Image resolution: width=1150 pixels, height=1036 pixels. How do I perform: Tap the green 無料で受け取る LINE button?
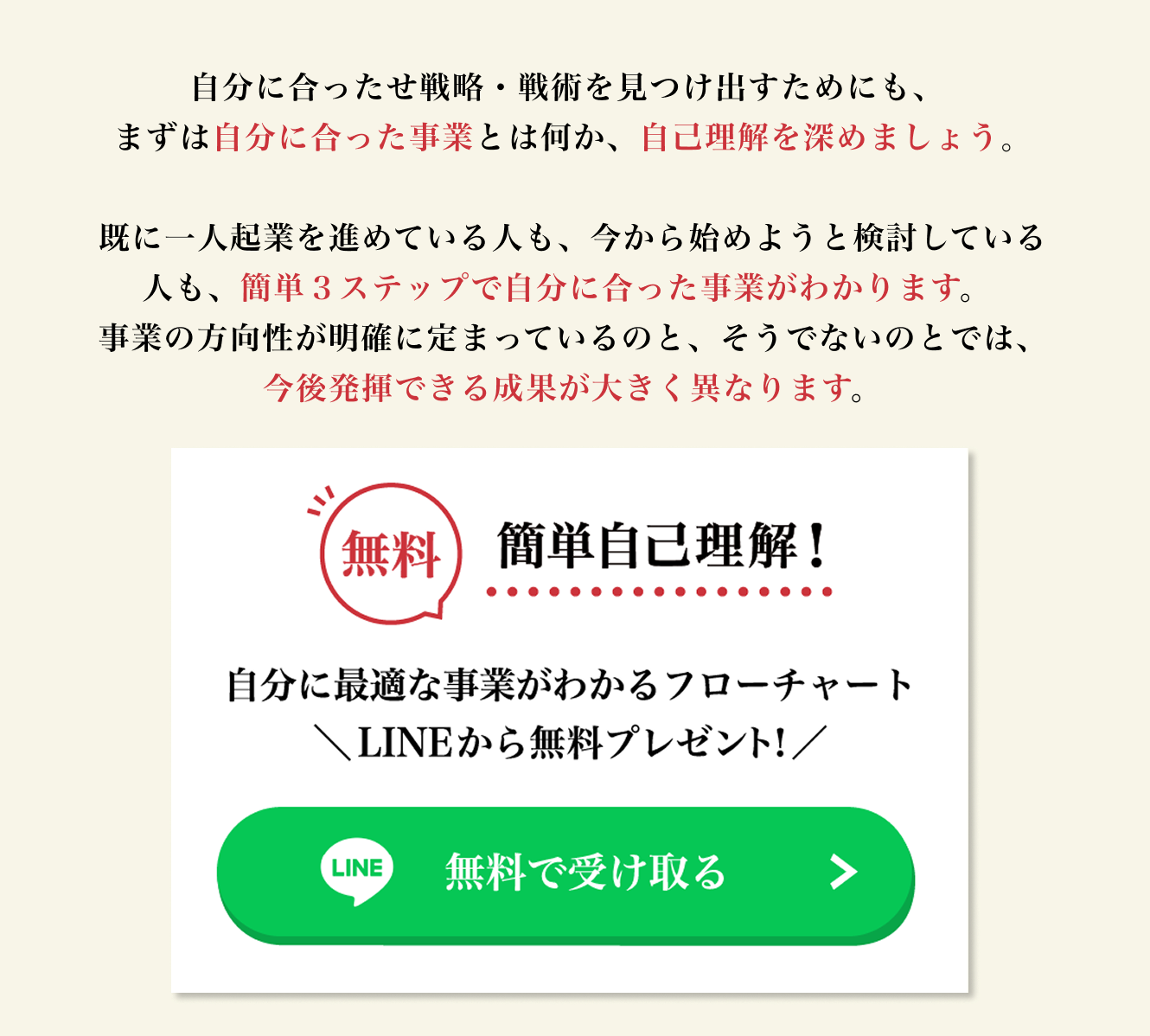(565, 872)
